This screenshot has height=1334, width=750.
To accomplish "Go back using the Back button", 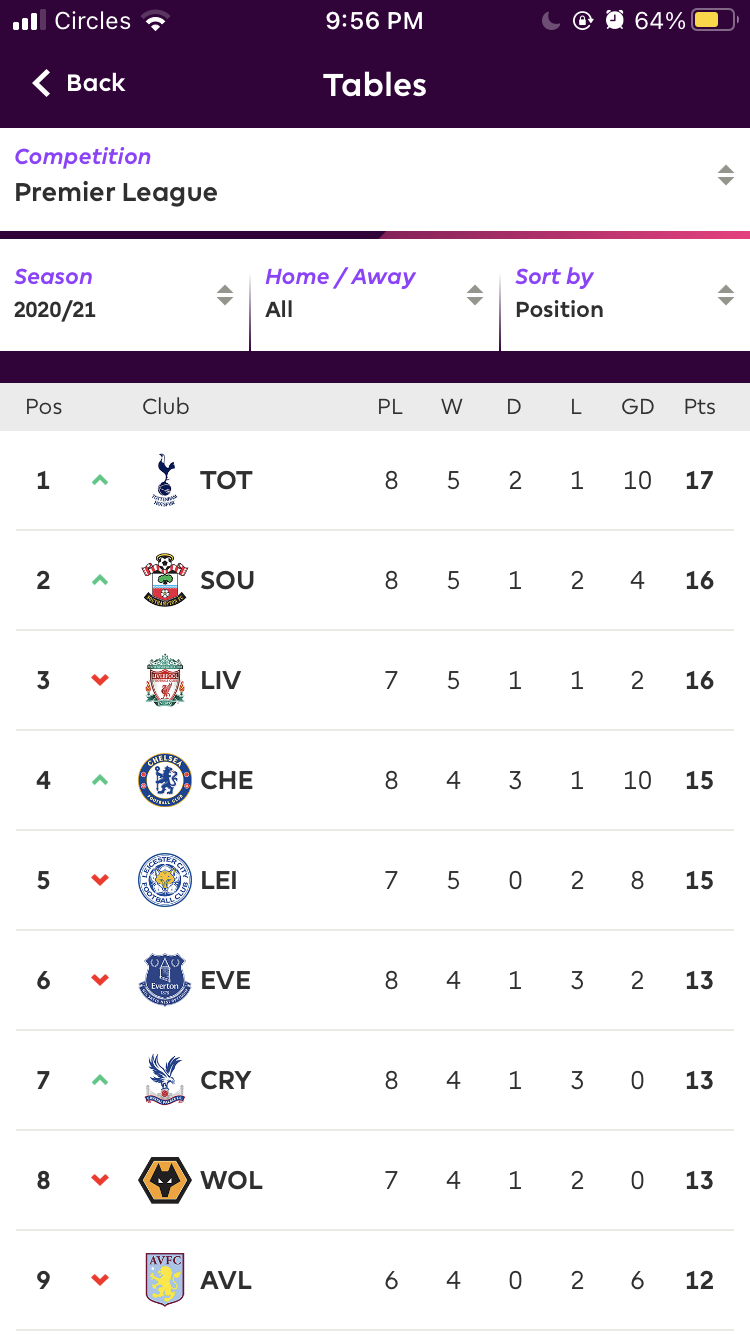I will click(x=78, y=83).
